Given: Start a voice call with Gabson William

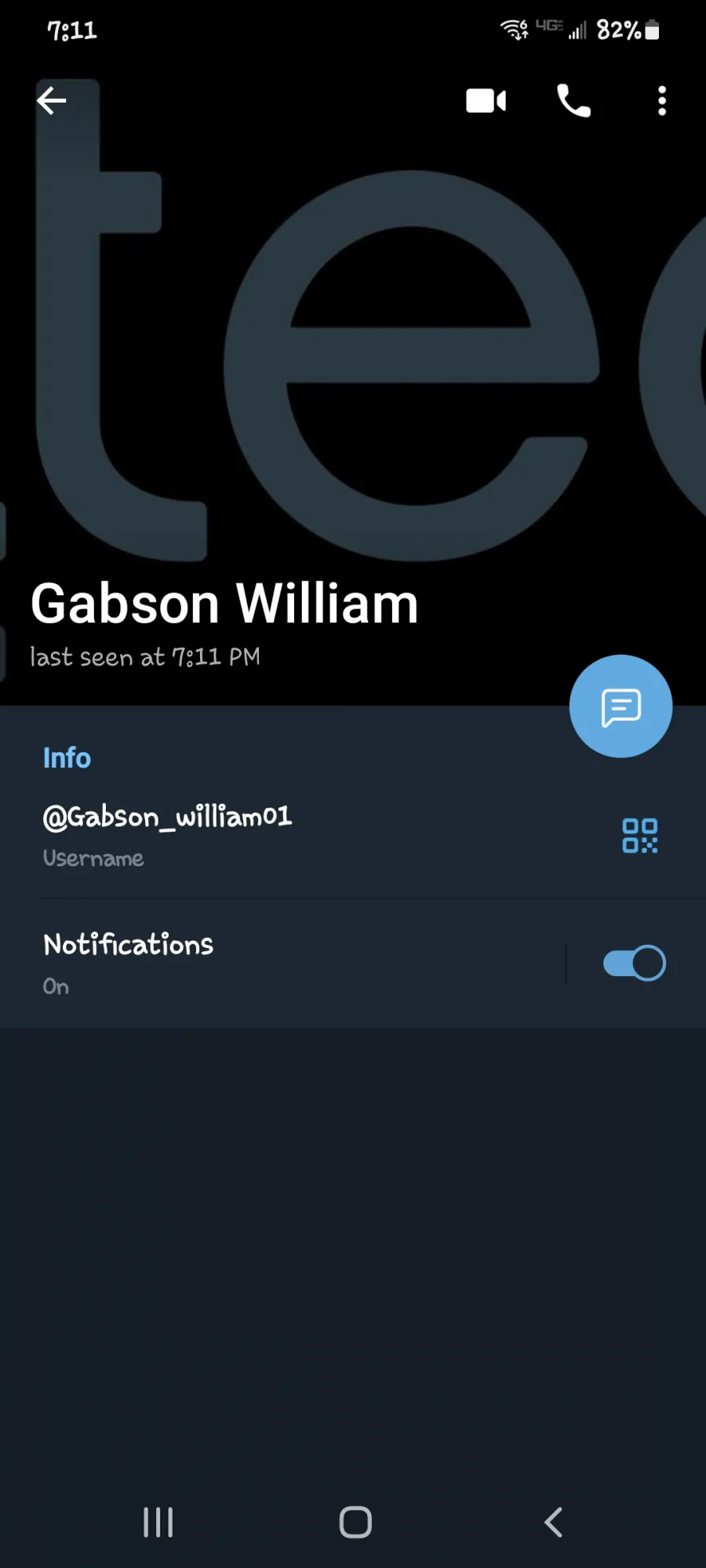Looking at the screenshot, I should [573, 101].
